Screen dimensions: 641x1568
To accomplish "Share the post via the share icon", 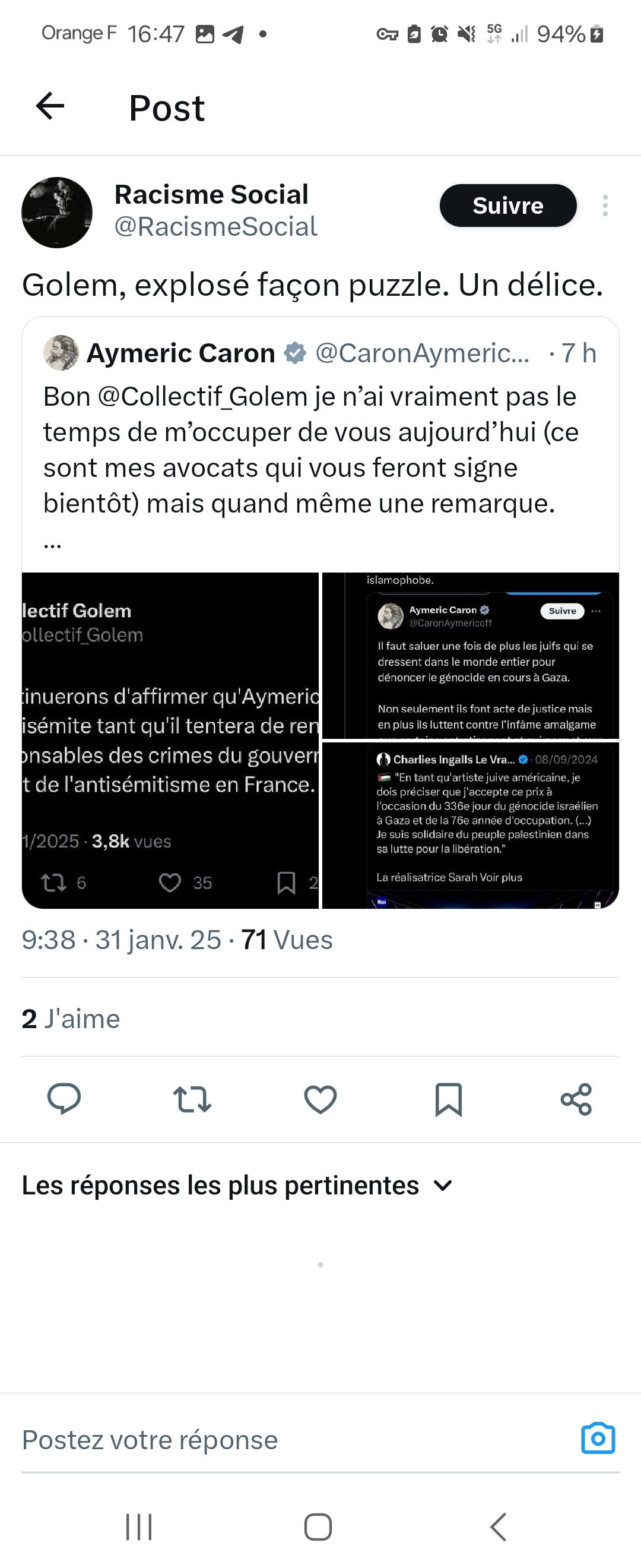I will pyautogui.click(x=576, y=1099).
